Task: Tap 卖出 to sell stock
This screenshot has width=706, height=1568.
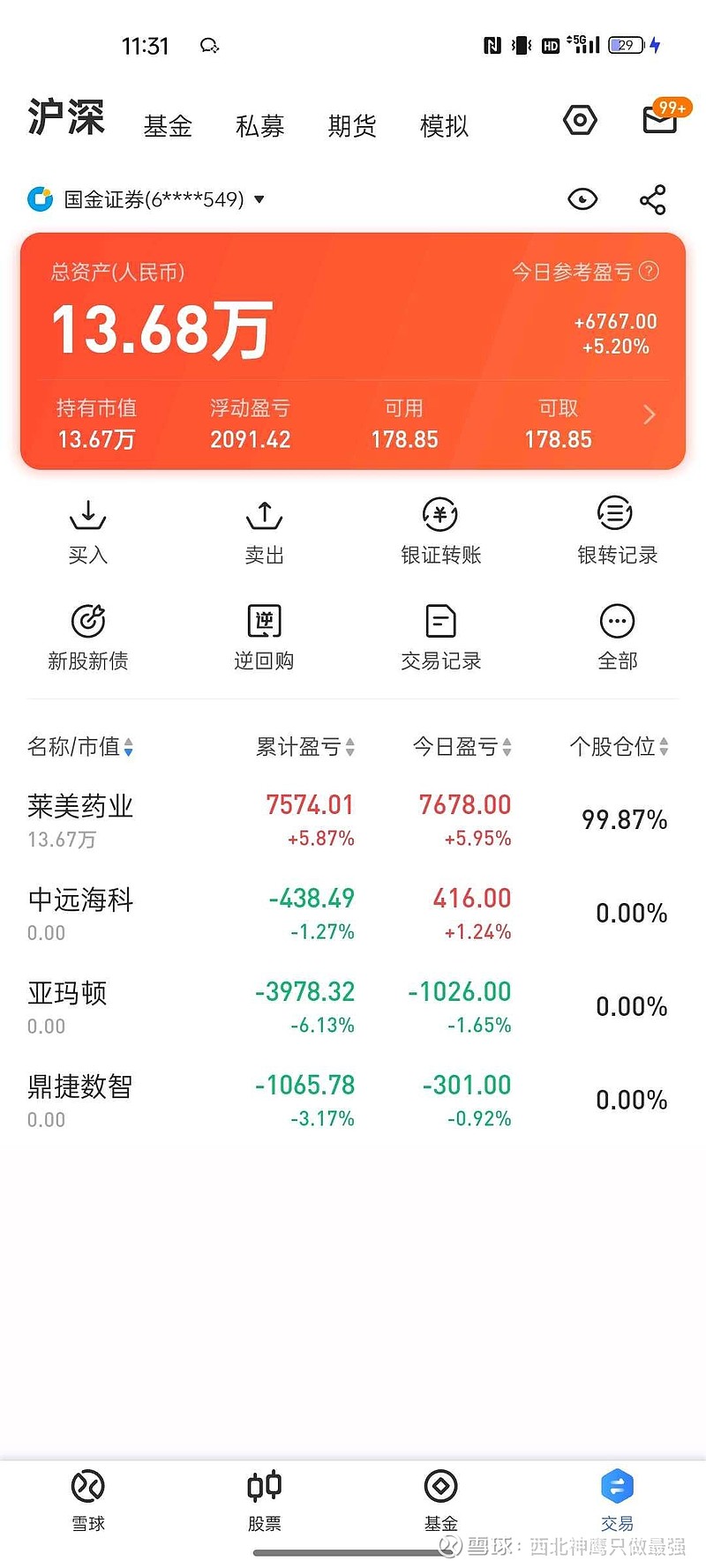Action: [x=265, y=533]
